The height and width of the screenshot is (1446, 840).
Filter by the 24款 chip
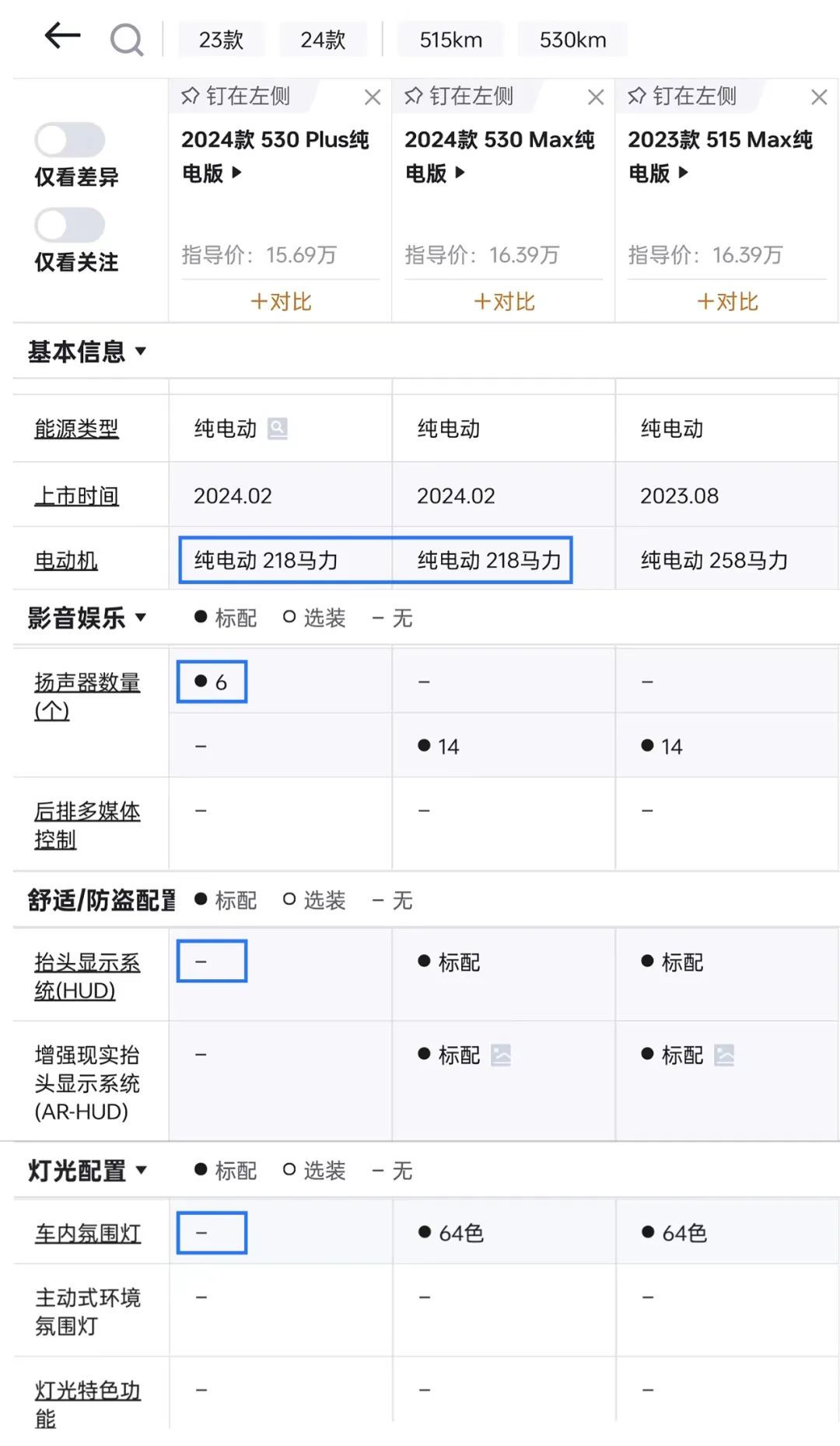[323, 40]
